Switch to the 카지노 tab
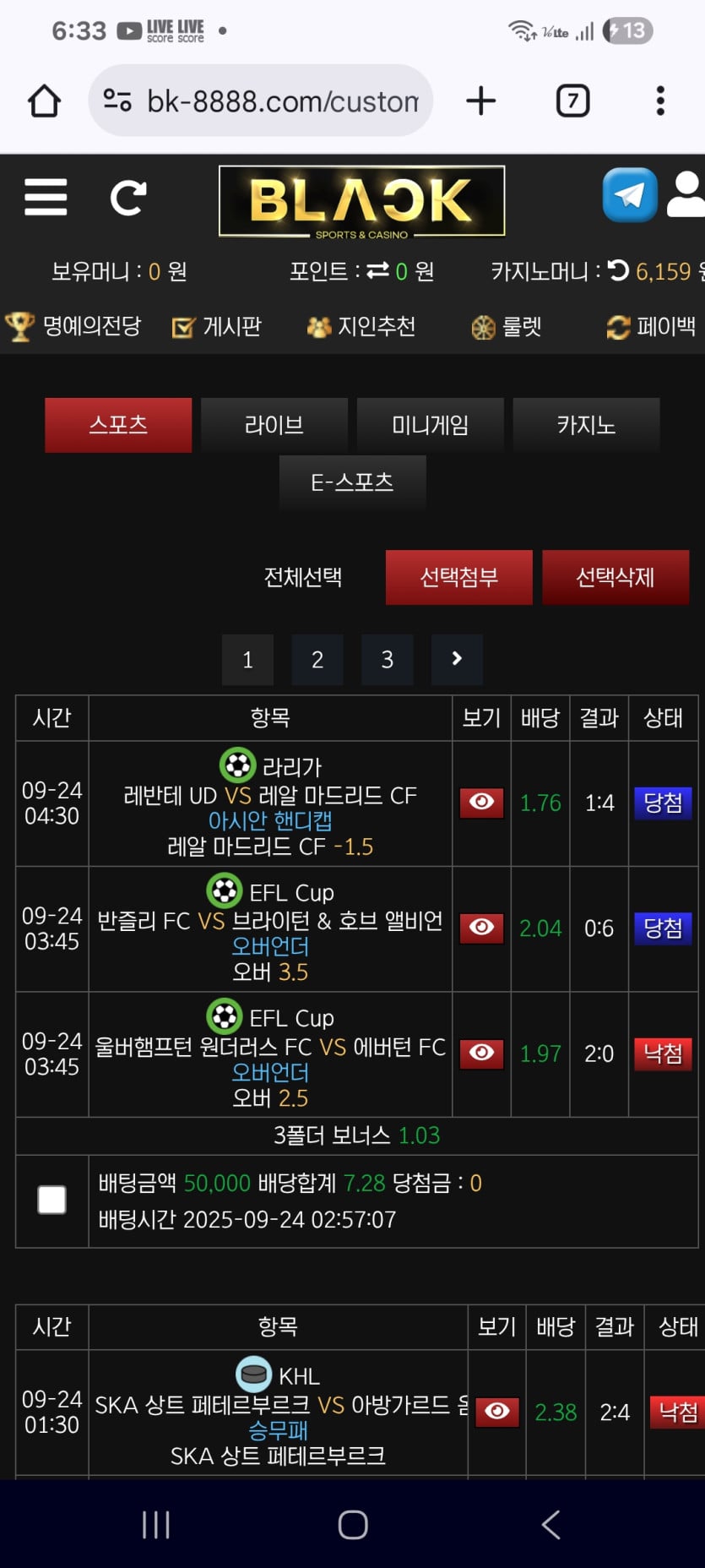The width and height of the screenshot is (705, 1568). pyautogui.click(x=586, y=425)
